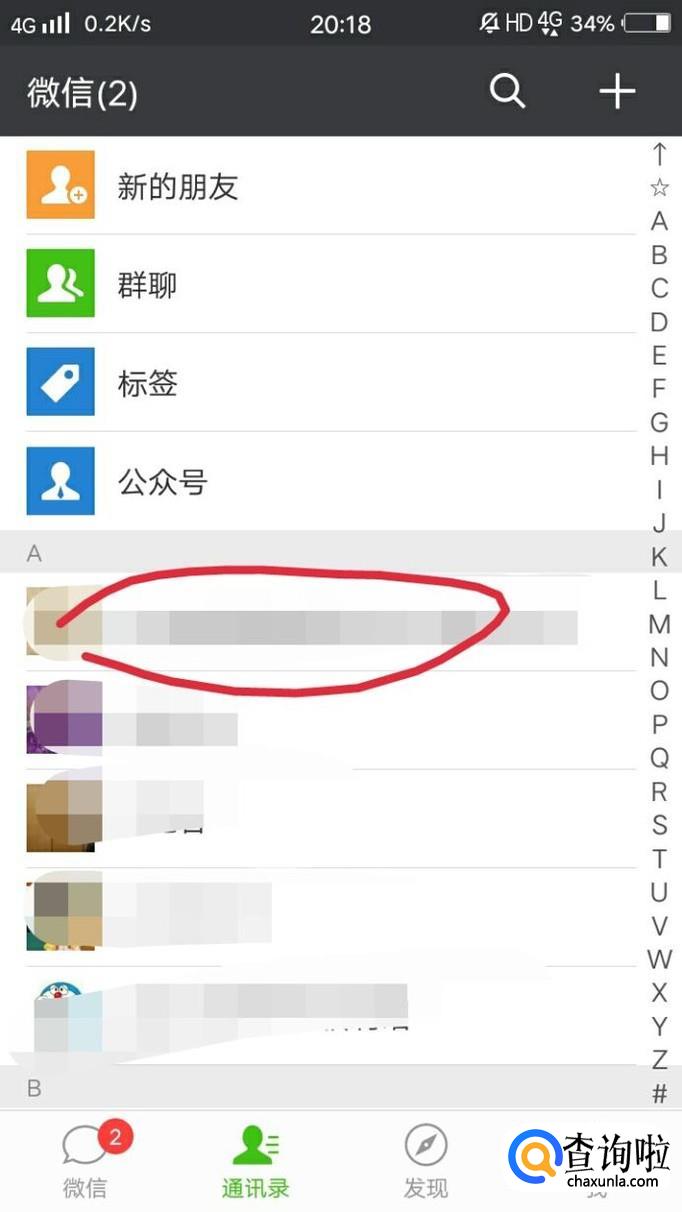Jump to letter B in index

tap(659, 255)
